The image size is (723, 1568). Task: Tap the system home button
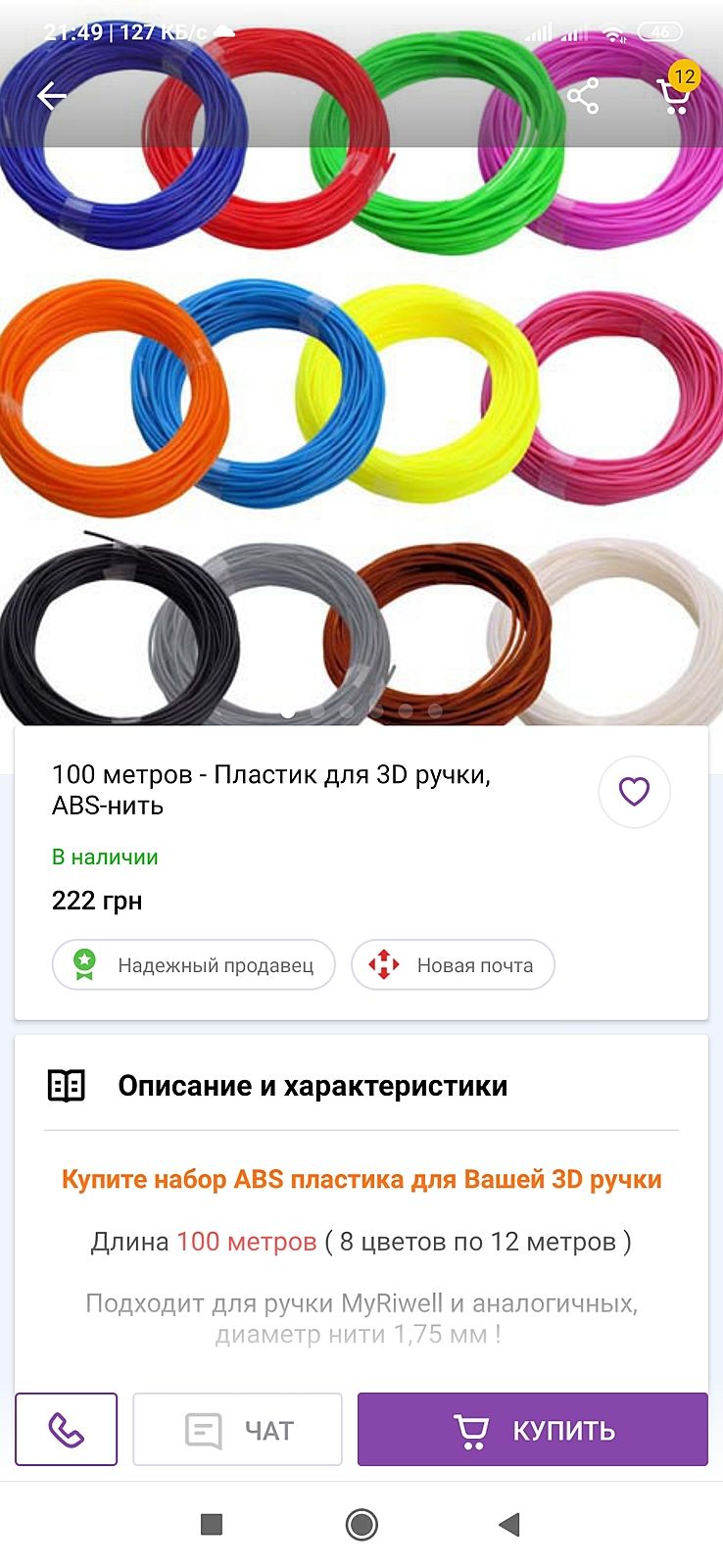(361, 1524)
